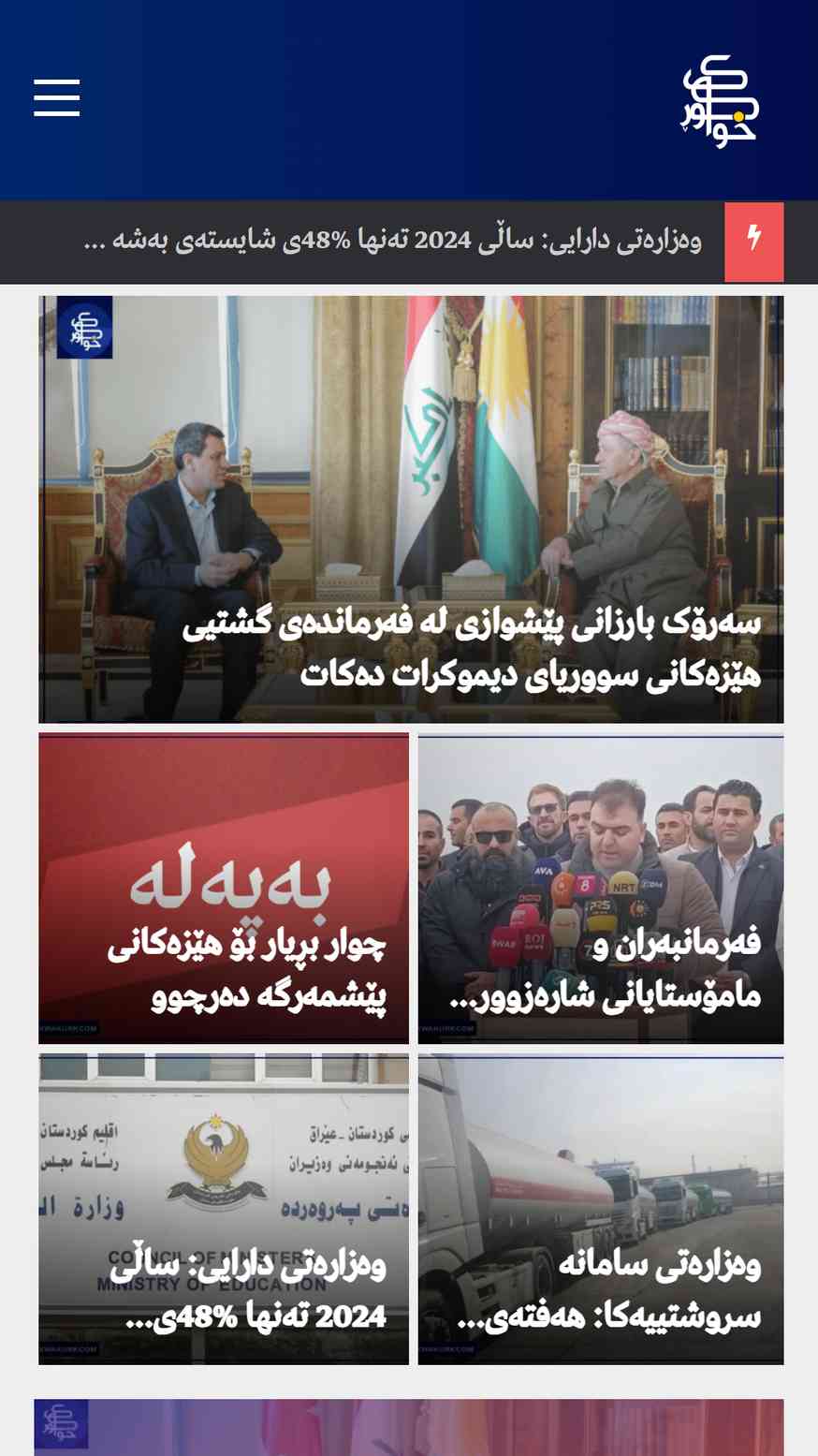
Task: Open the Sharazoor employees and teachers article
Action: [601, 889]
